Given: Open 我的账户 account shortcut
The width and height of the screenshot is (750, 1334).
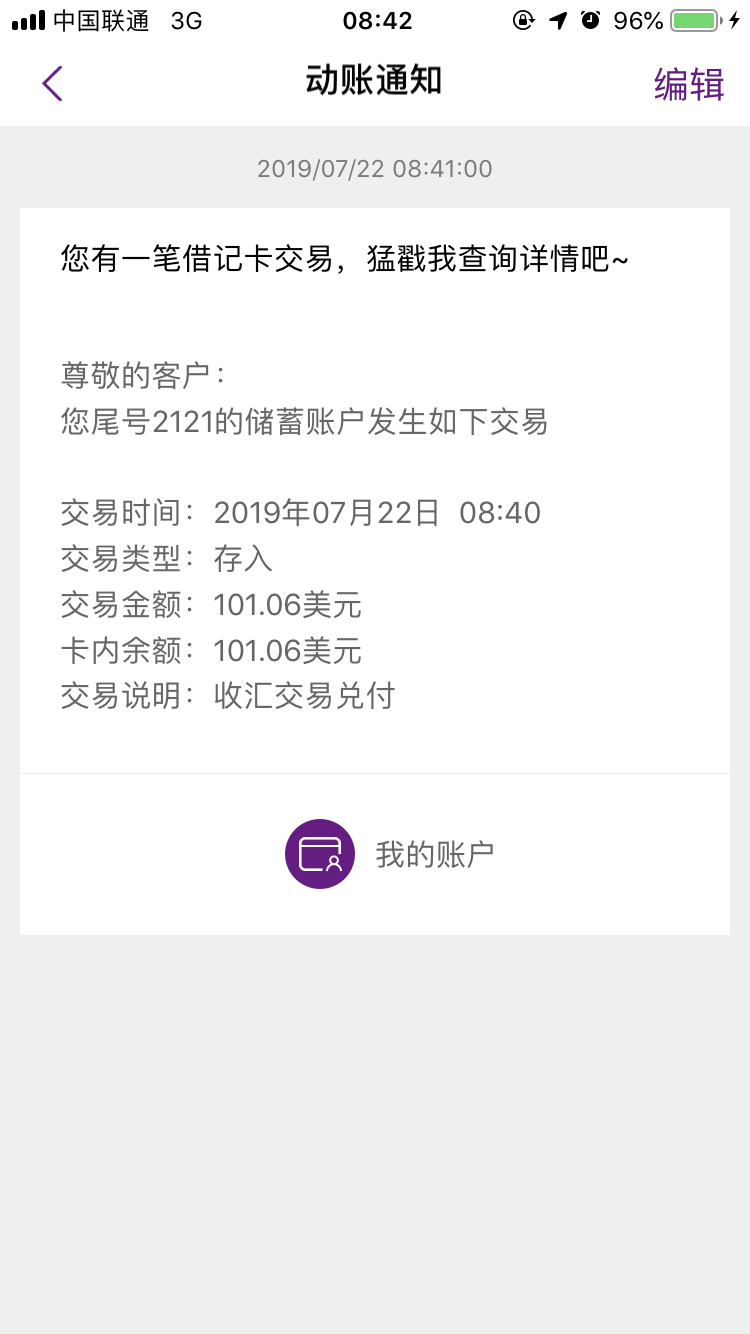Looking at the screenshot, I should pyautogui.click(x=390, y=854).
